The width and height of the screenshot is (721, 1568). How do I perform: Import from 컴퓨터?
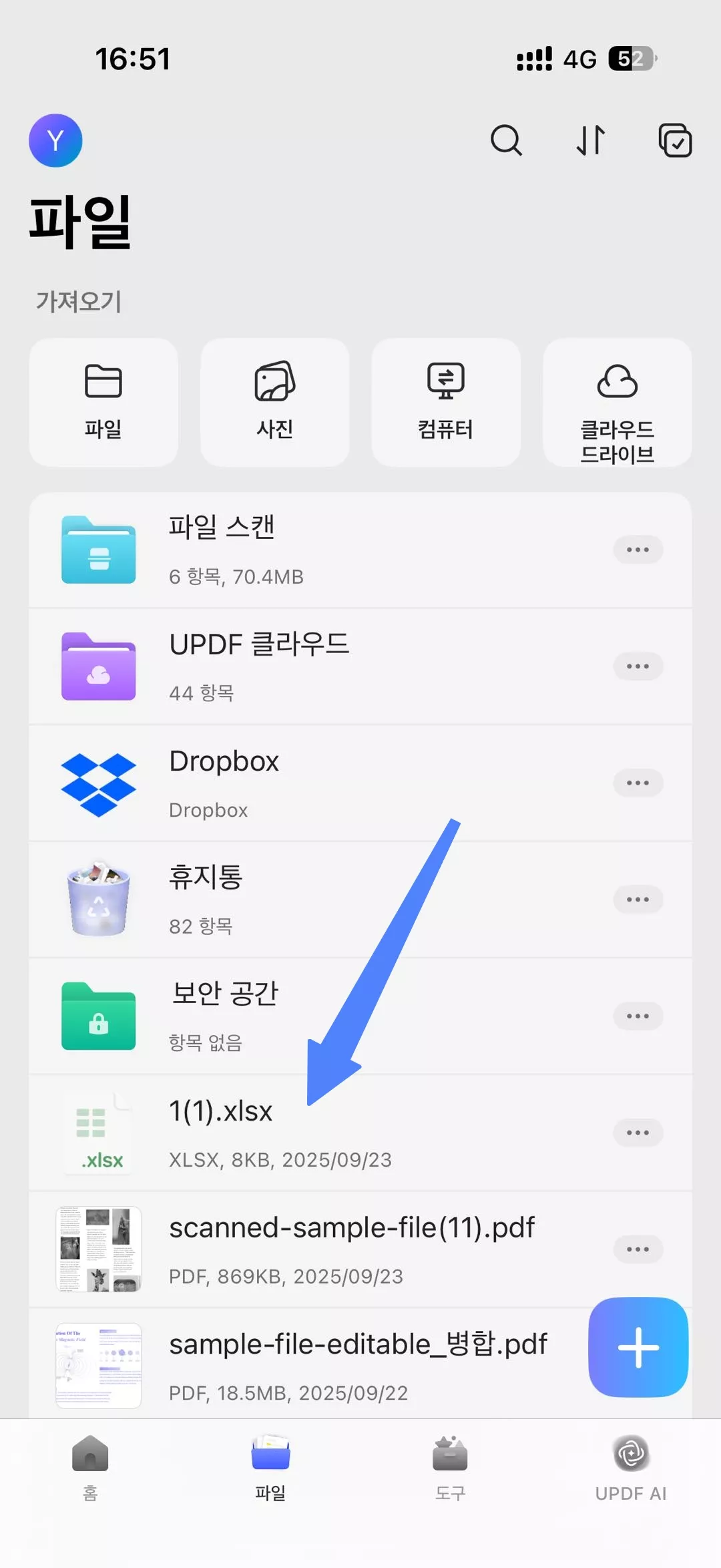pos(445,402)
